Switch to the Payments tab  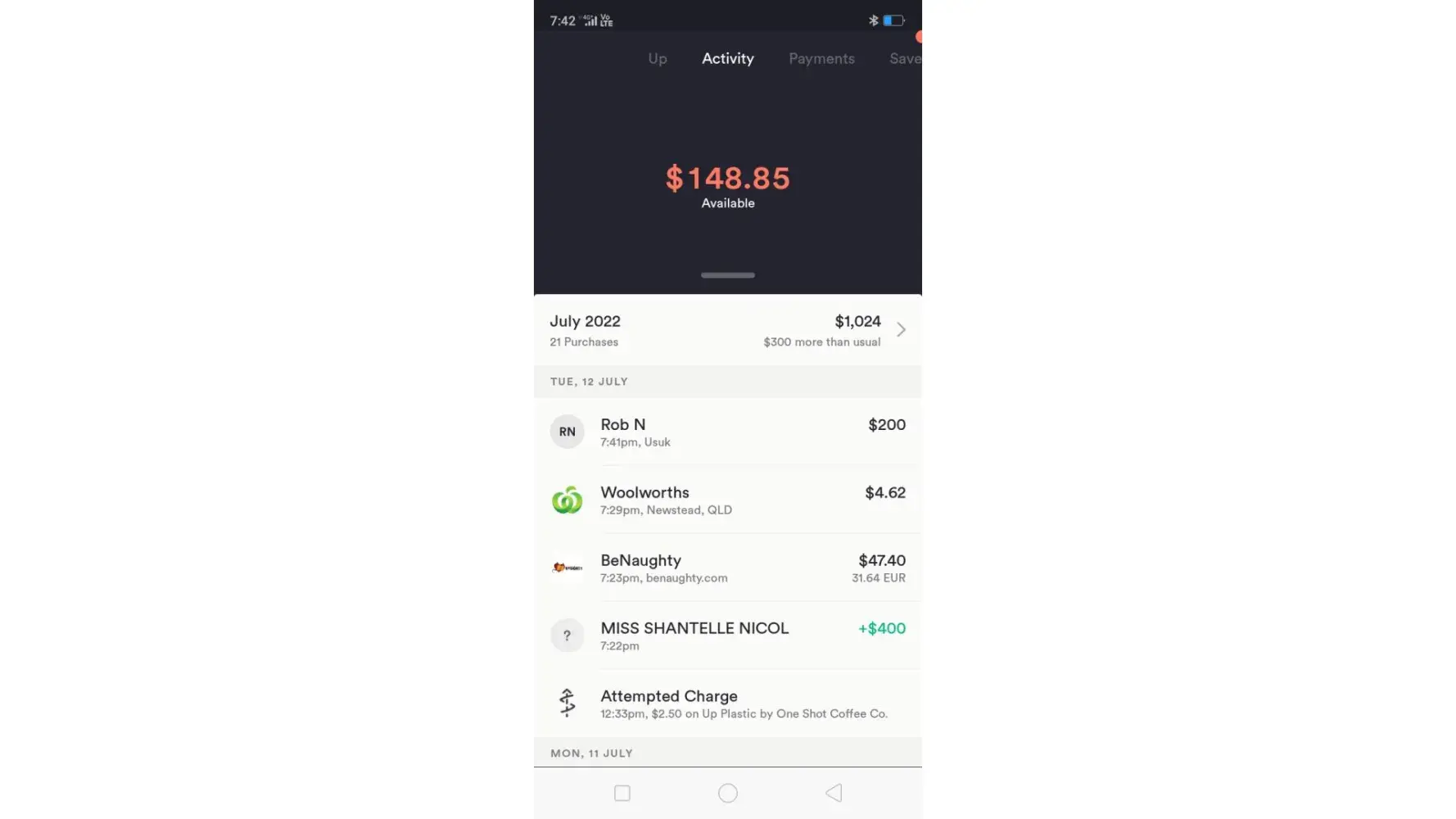821,59
